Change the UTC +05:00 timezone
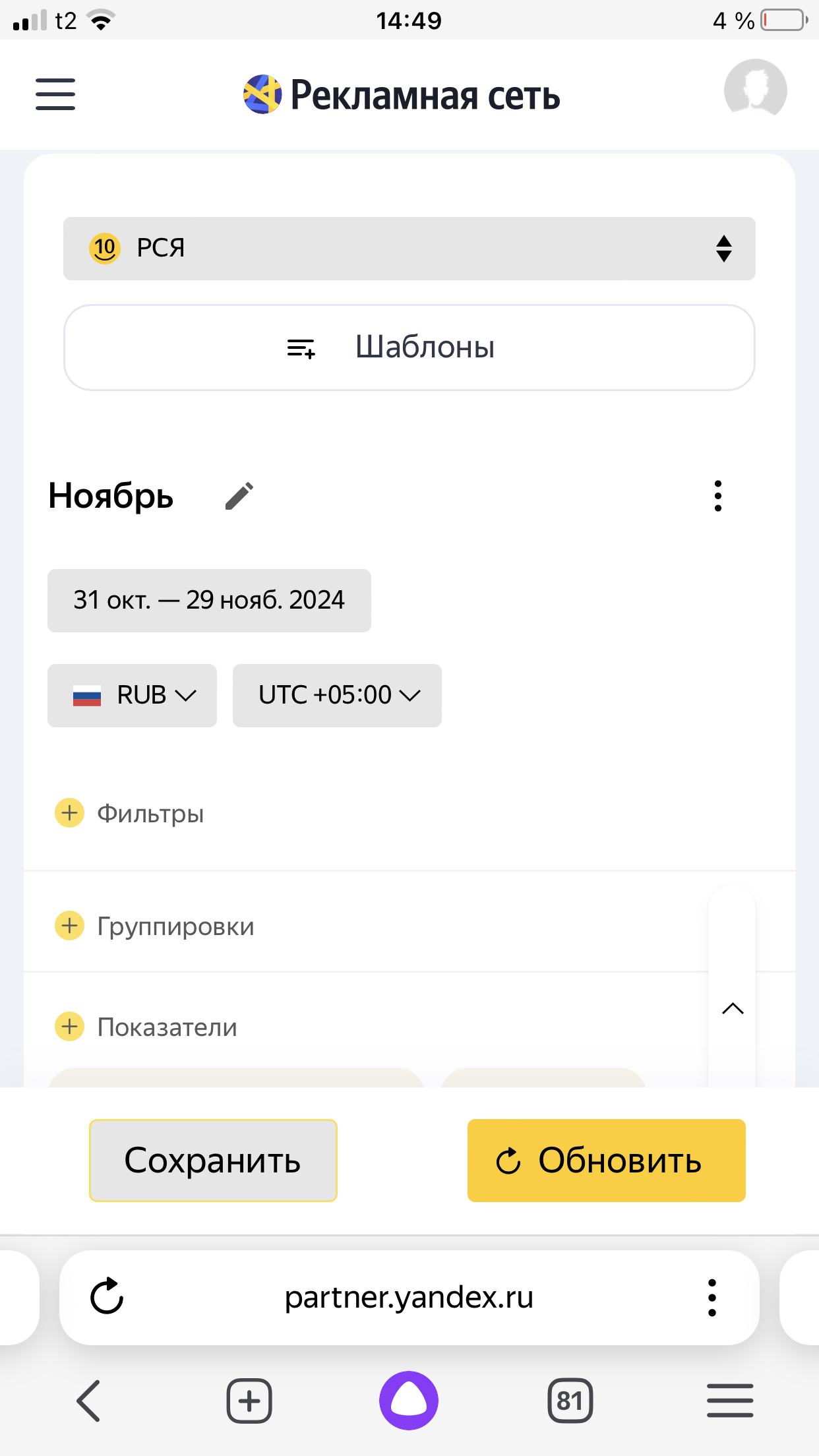Image resolution: width=819 pixels, height=1456 pixels. point(337,696)
